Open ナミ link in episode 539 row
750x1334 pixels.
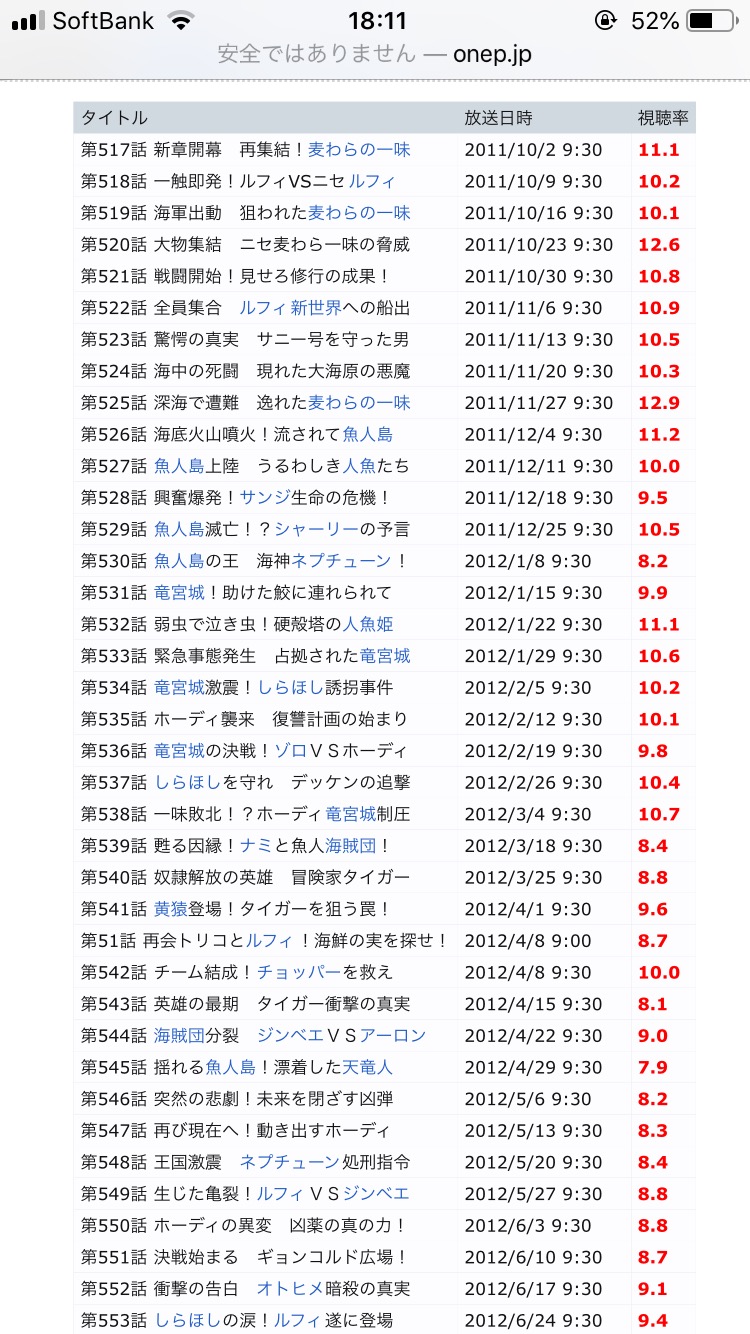pyautogui.click(x=256, y=846)
